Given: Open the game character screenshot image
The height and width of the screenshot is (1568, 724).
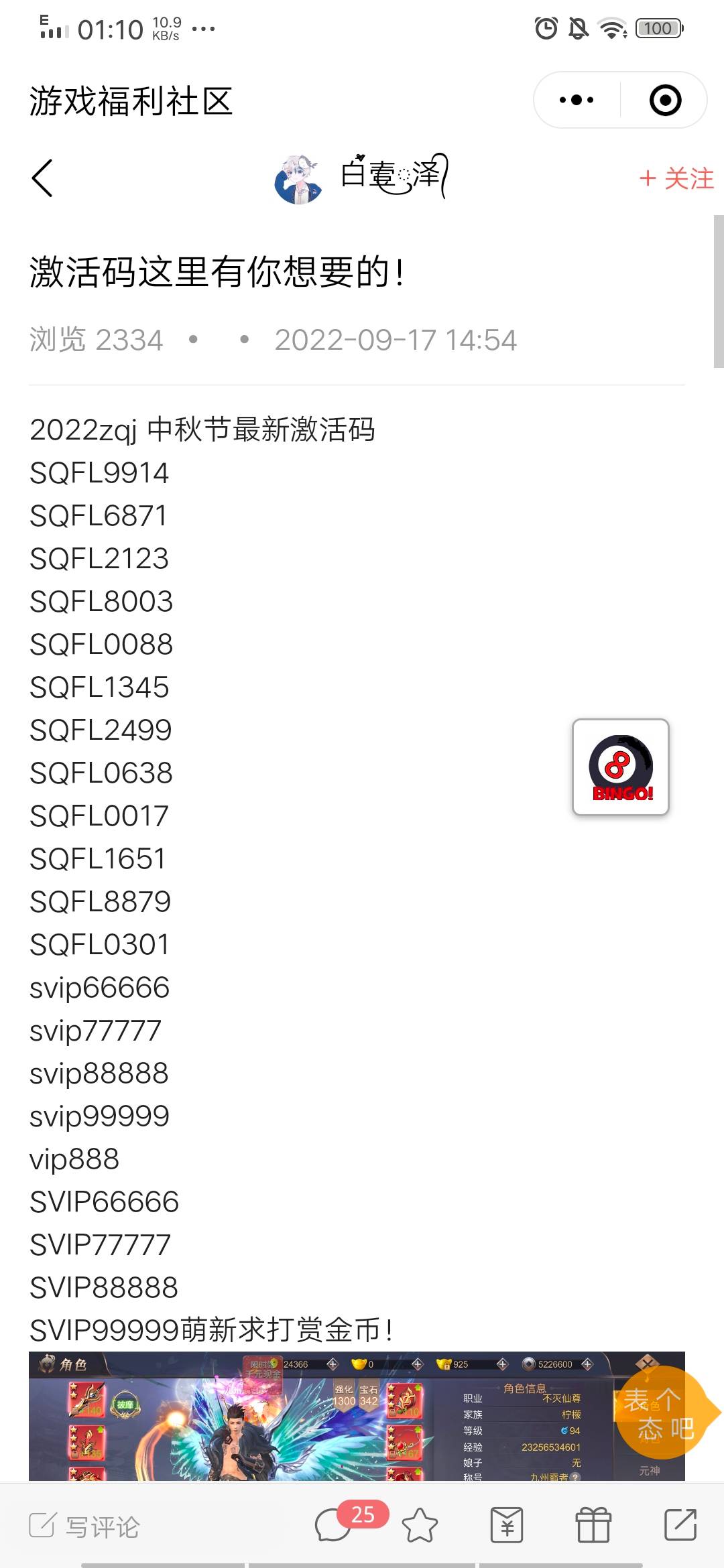Looking at the screenshot, I should tap(322, 1415).
